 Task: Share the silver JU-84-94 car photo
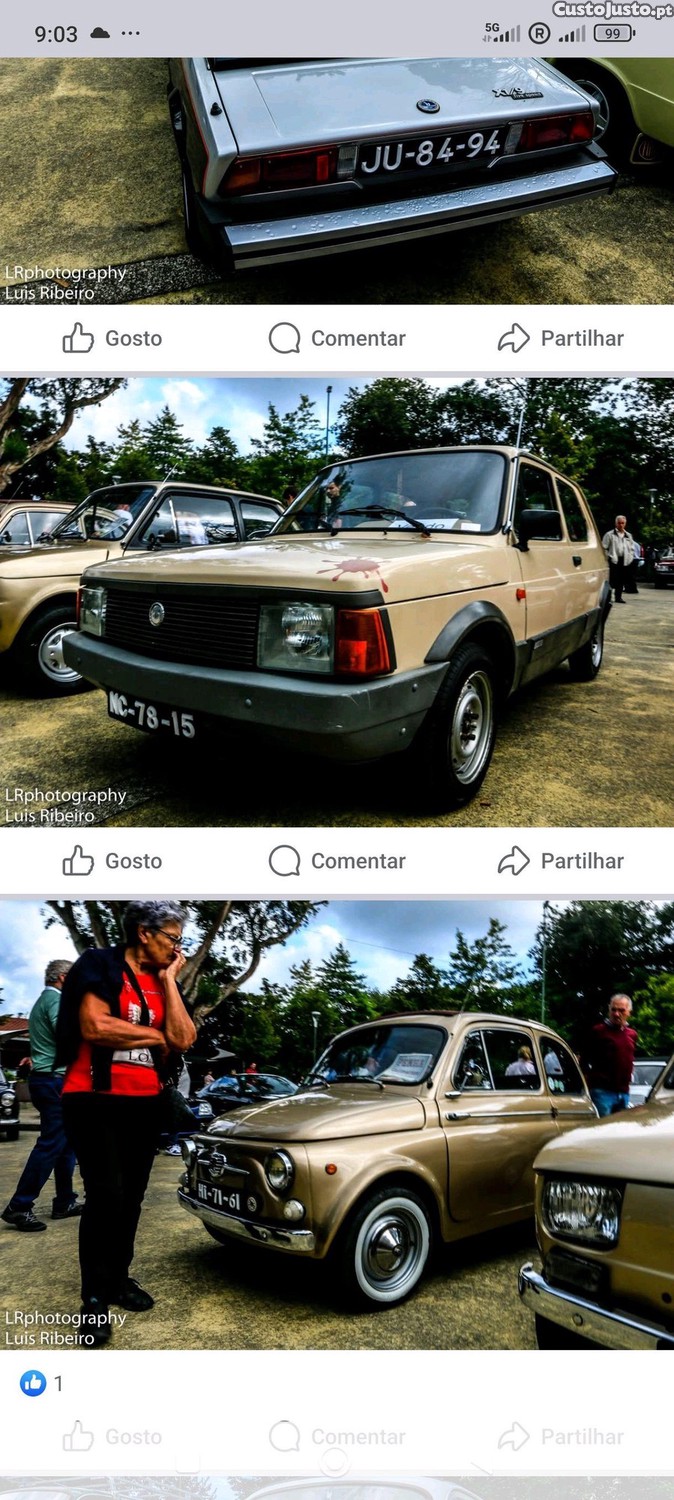560,338
